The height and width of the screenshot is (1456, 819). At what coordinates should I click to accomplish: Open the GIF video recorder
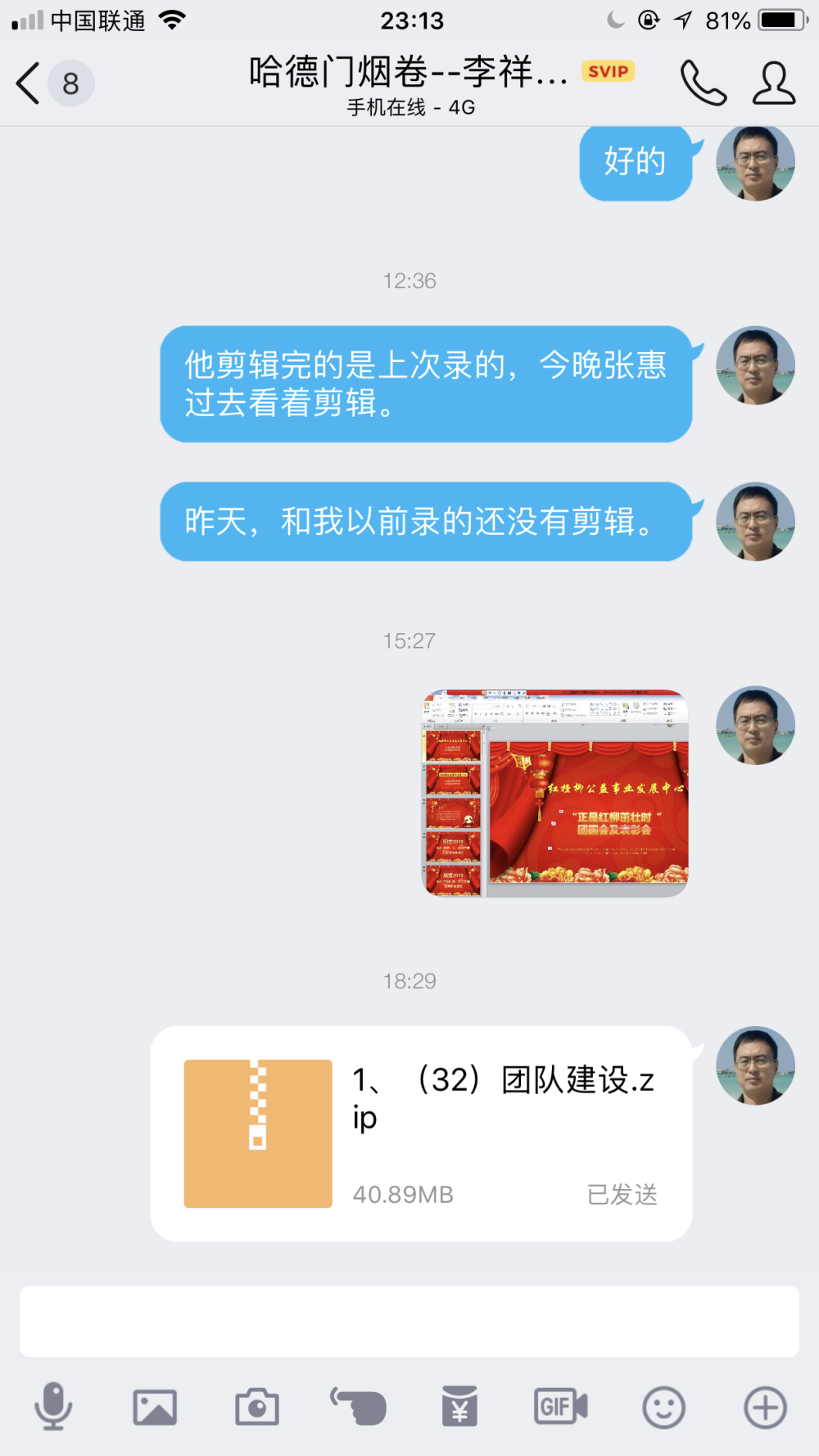(x=561, y=1407)
